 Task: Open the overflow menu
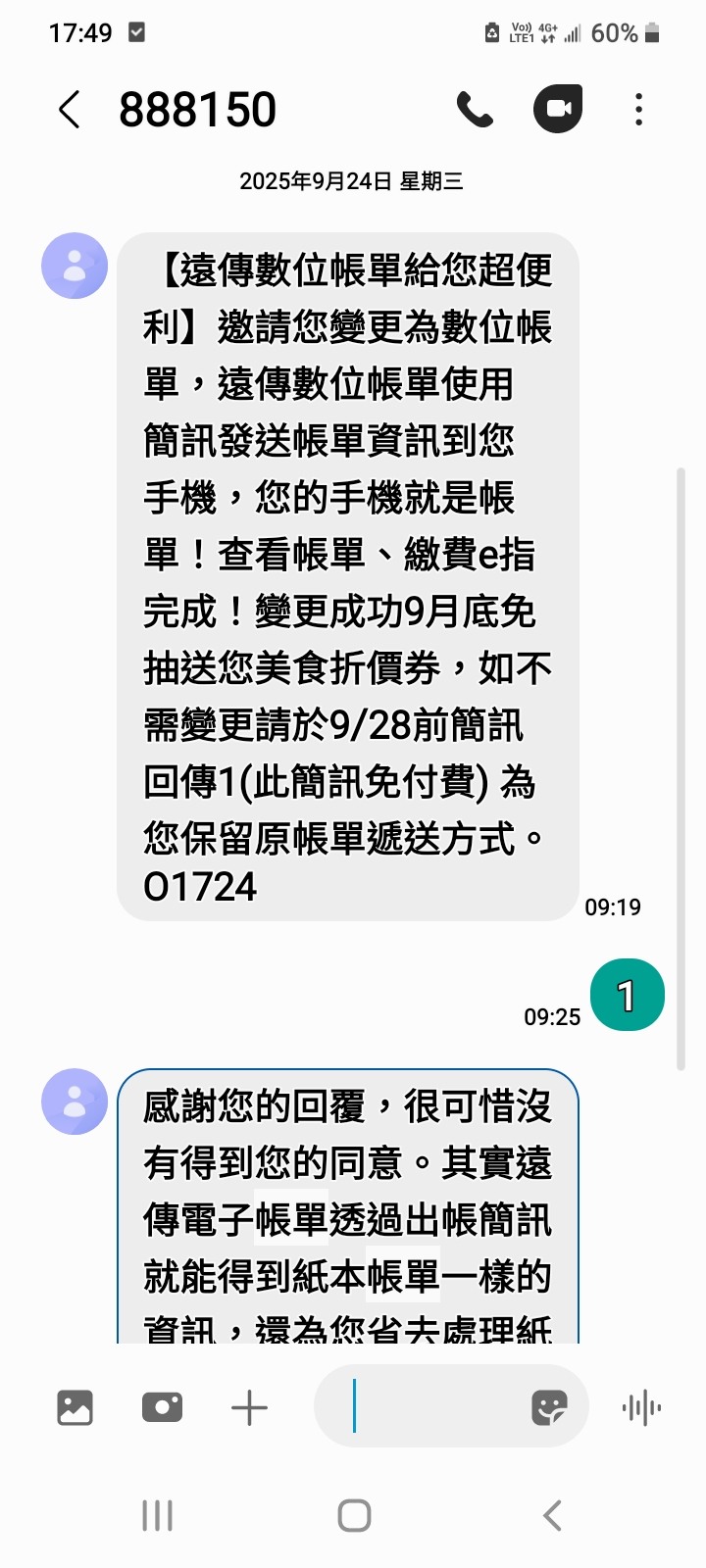tap(639, 110)
